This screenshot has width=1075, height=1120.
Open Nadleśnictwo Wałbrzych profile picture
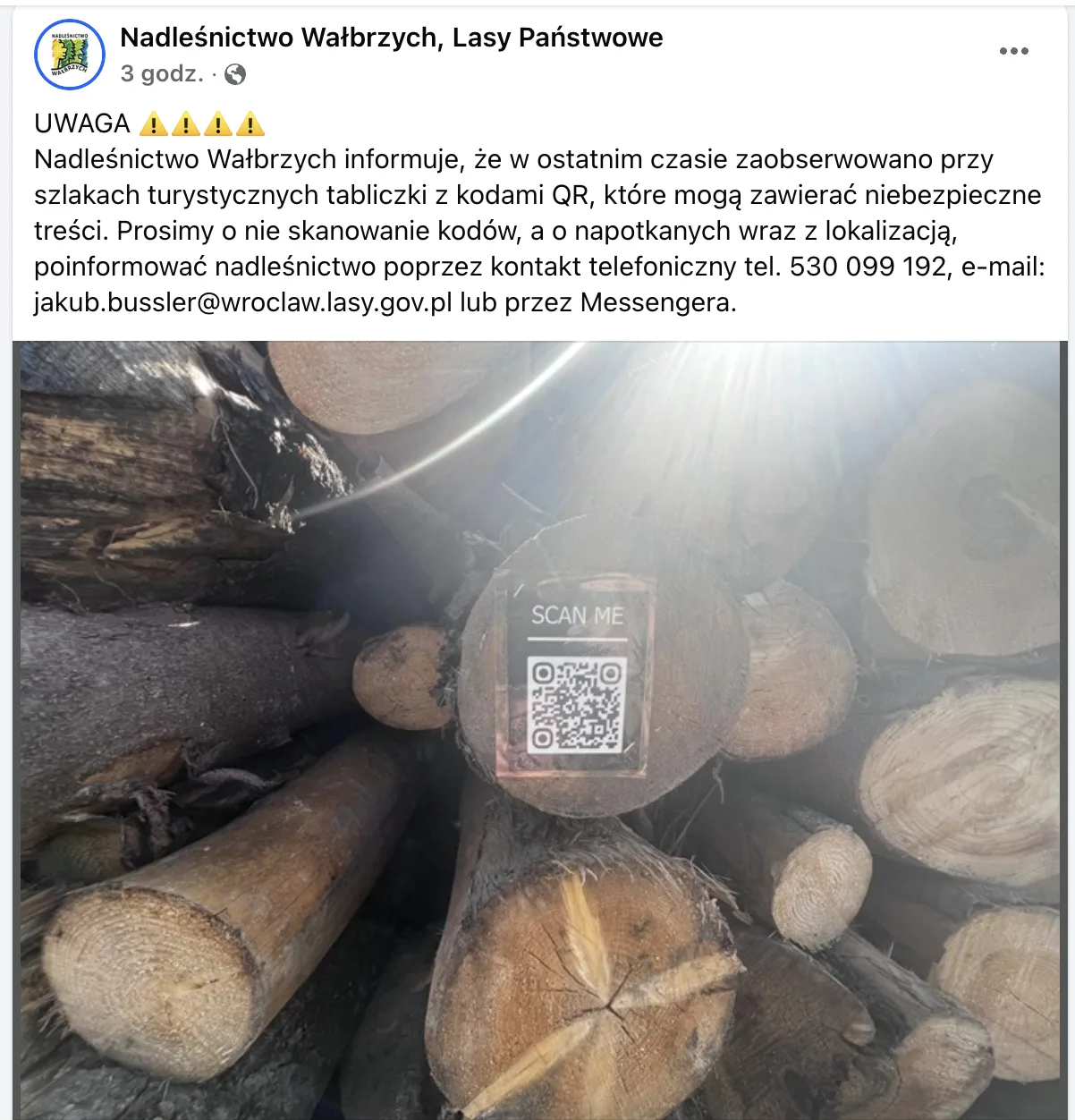click(x=70, y=55)
